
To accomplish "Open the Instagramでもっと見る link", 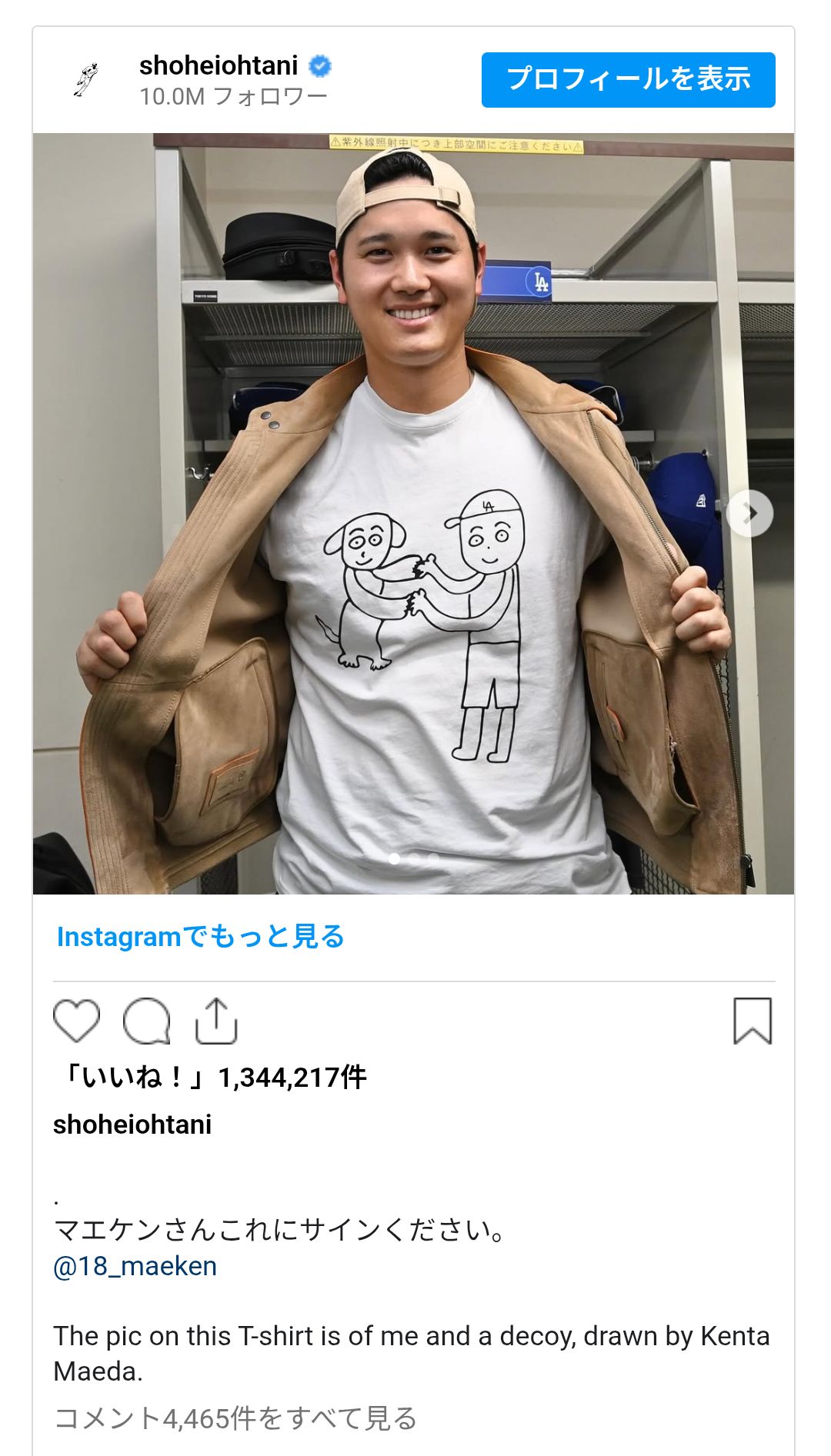I will coord(201,937).
